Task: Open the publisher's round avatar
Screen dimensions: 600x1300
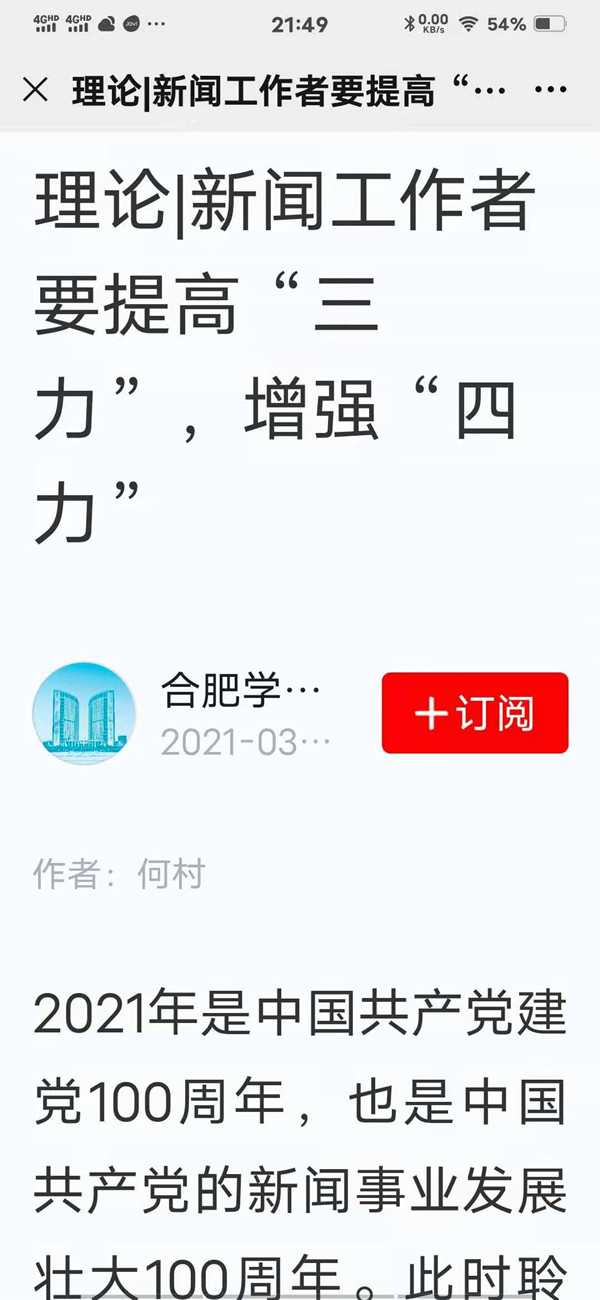Action: [x=84, y=713]
